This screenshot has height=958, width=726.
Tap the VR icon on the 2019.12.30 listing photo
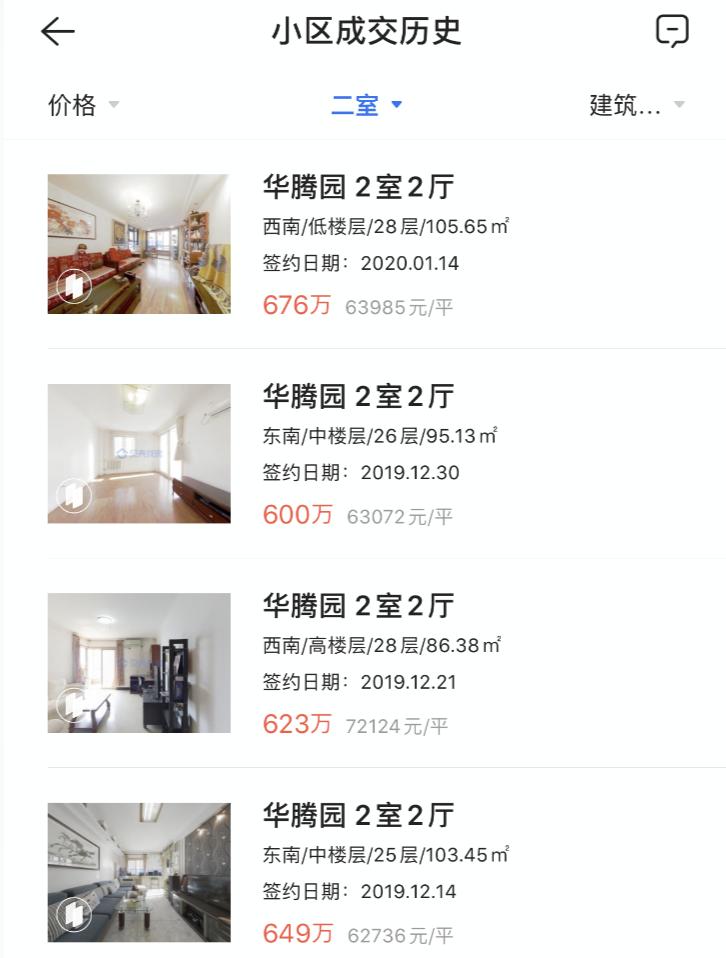pos(73,495)
